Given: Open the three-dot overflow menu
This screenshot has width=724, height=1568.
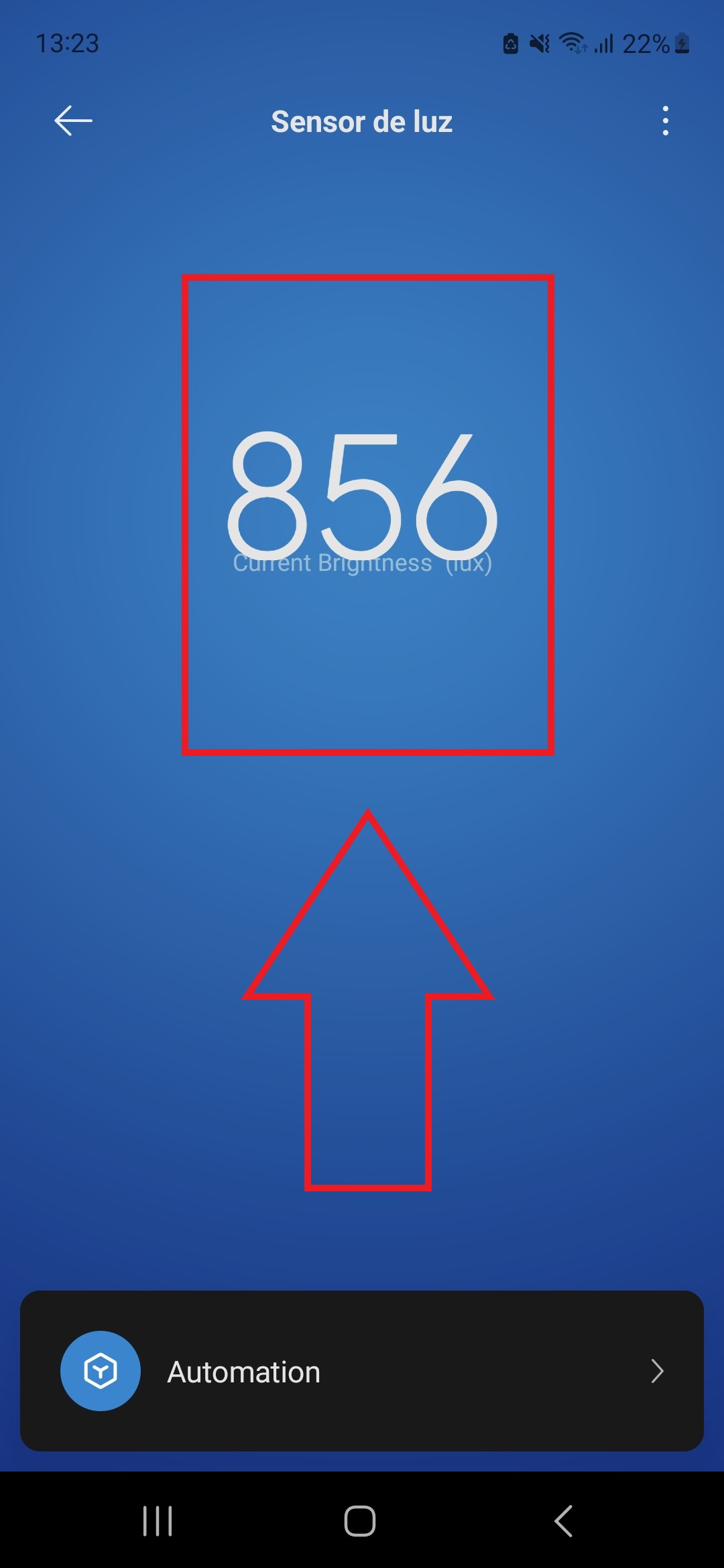Looking at the screenshot, I should click(665, 121).
